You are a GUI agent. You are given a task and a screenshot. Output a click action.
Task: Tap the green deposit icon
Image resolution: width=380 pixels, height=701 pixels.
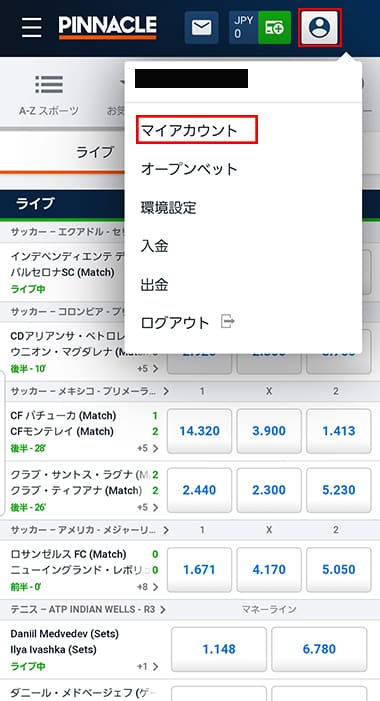274,28
